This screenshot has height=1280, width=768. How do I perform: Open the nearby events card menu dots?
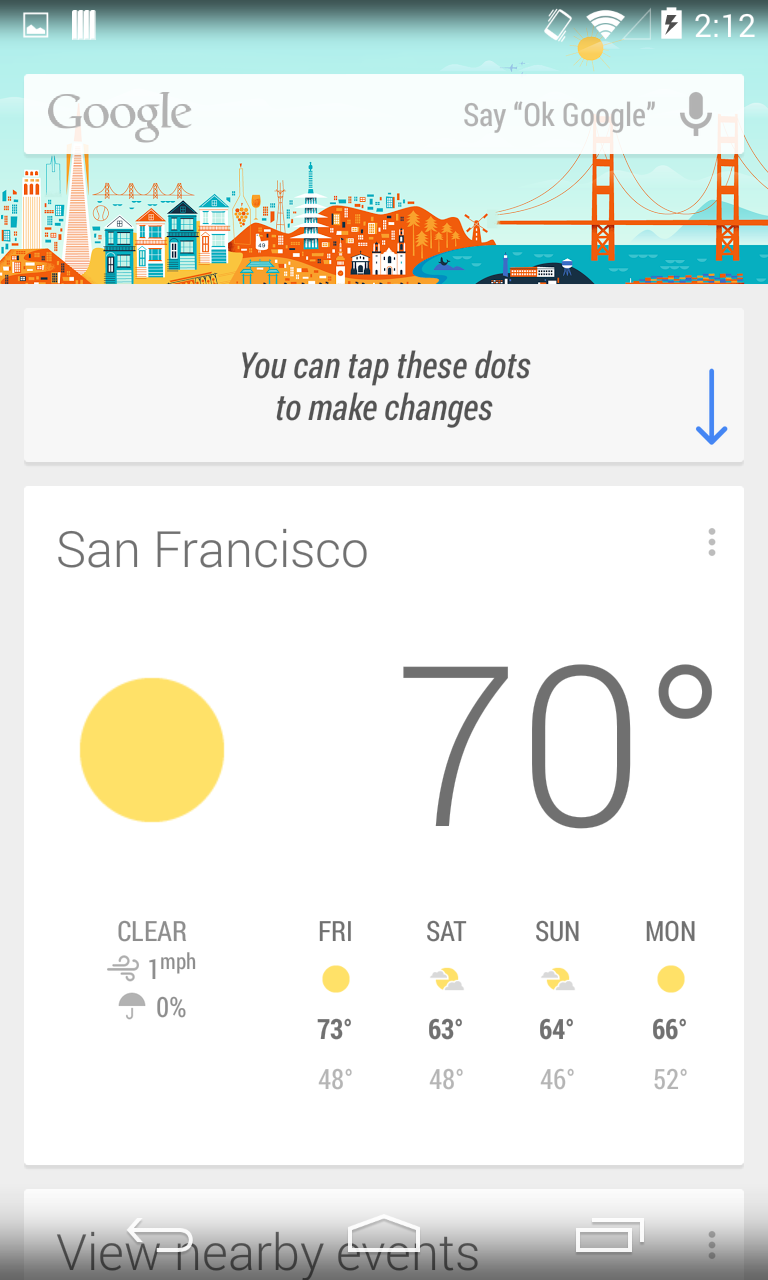pos(712,1245)
